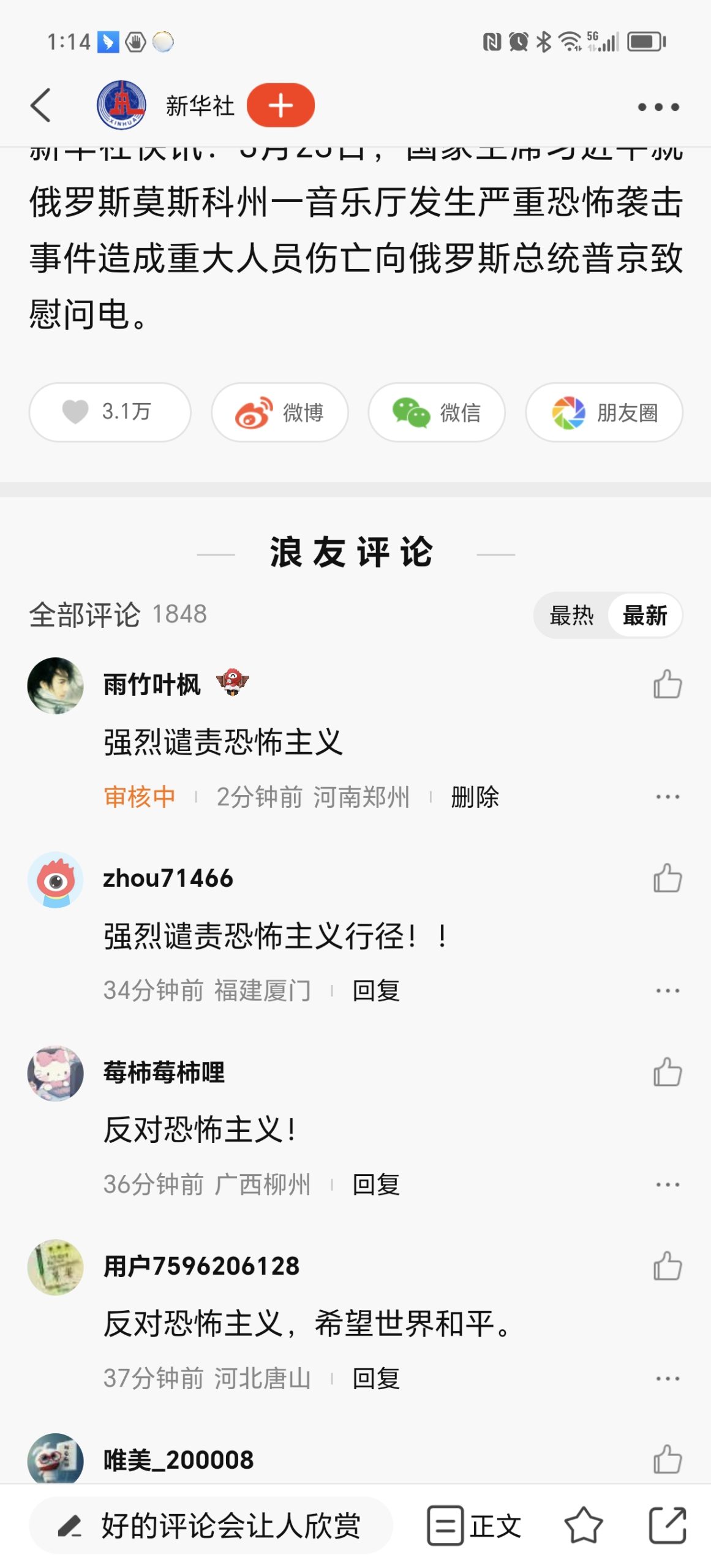Screen dimensions: 711x1568
Task: Favorite this article with the star
Action: pyautogui.click(x=583, y=1525)
